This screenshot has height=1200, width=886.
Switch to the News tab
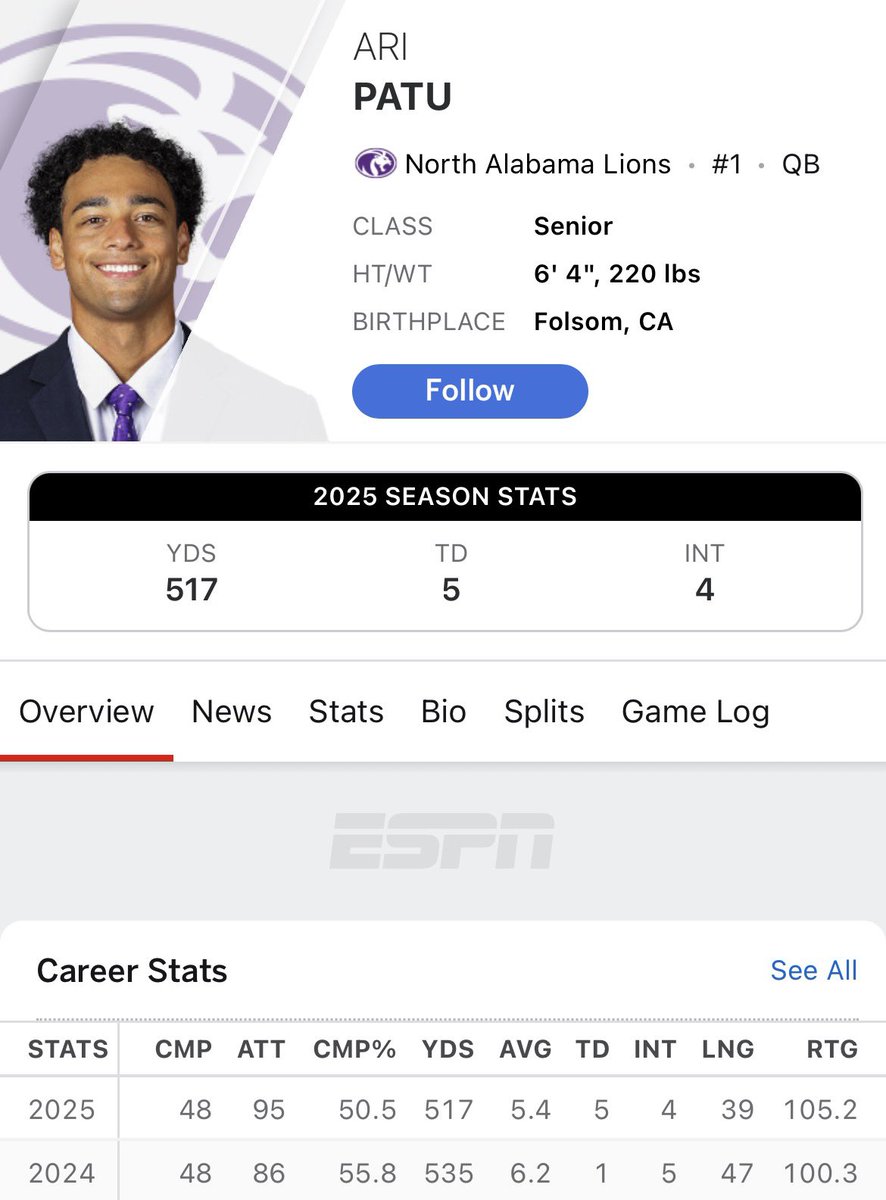point(231,712)
